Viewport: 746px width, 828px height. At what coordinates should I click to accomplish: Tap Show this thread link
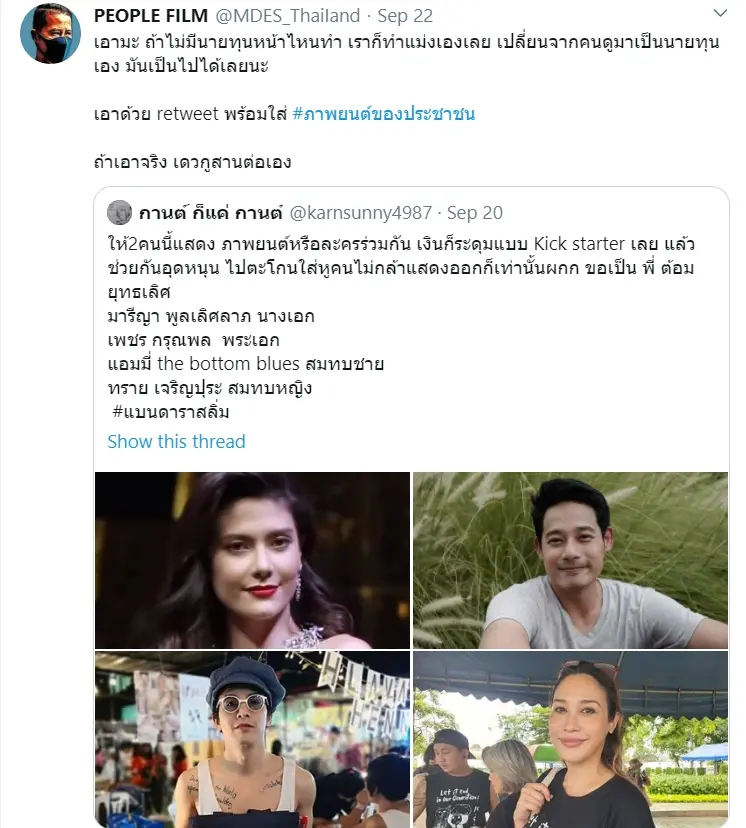coord(176,441)
